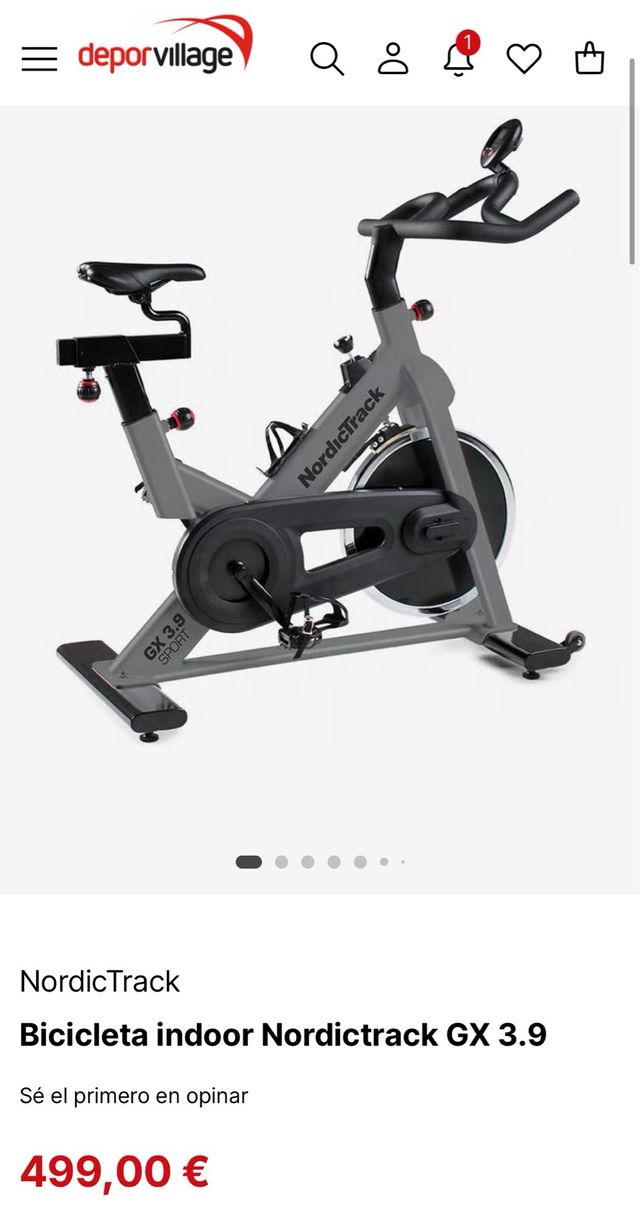
Task: View the wishlist heart
Action: coord(523,59)
